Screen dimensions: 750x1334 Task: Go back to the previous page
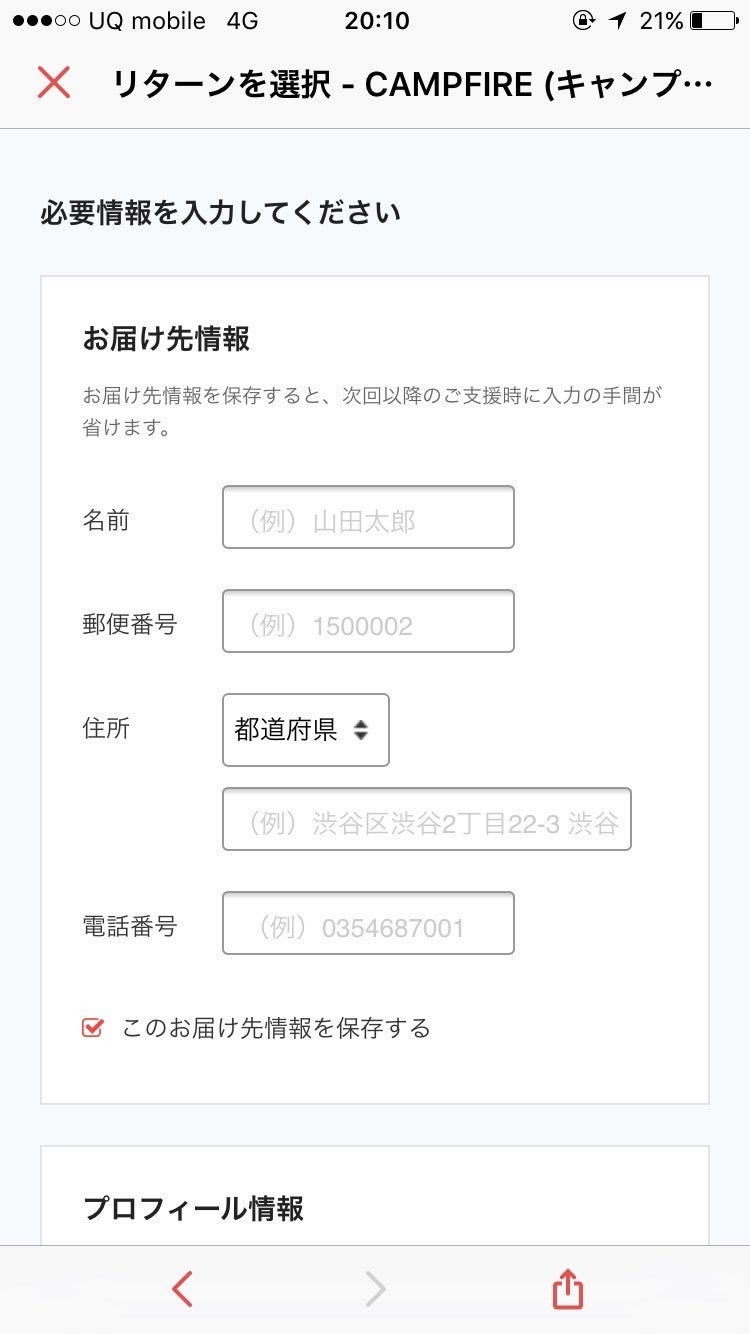[182, 1290]
